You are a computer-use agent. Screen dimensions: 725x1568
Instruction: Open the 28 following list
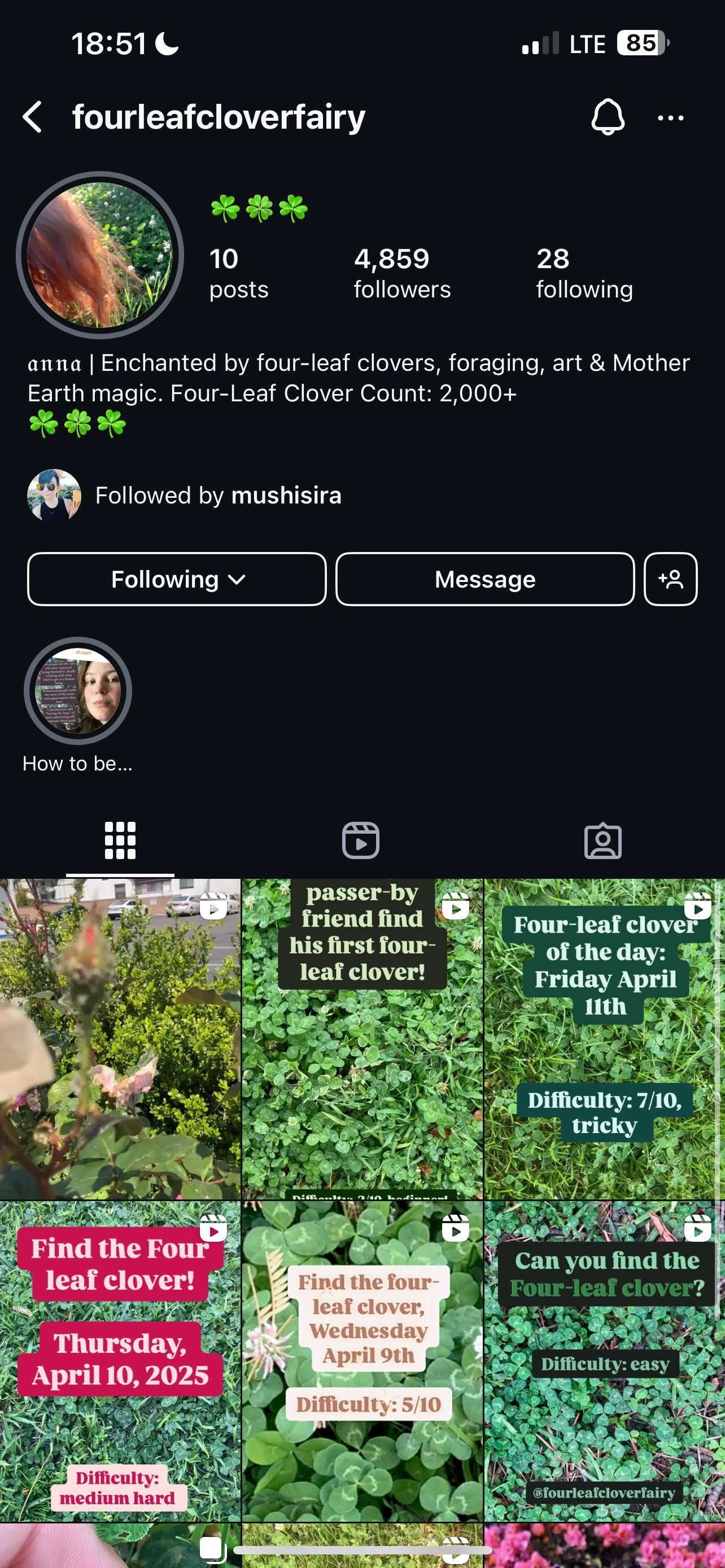584,273
